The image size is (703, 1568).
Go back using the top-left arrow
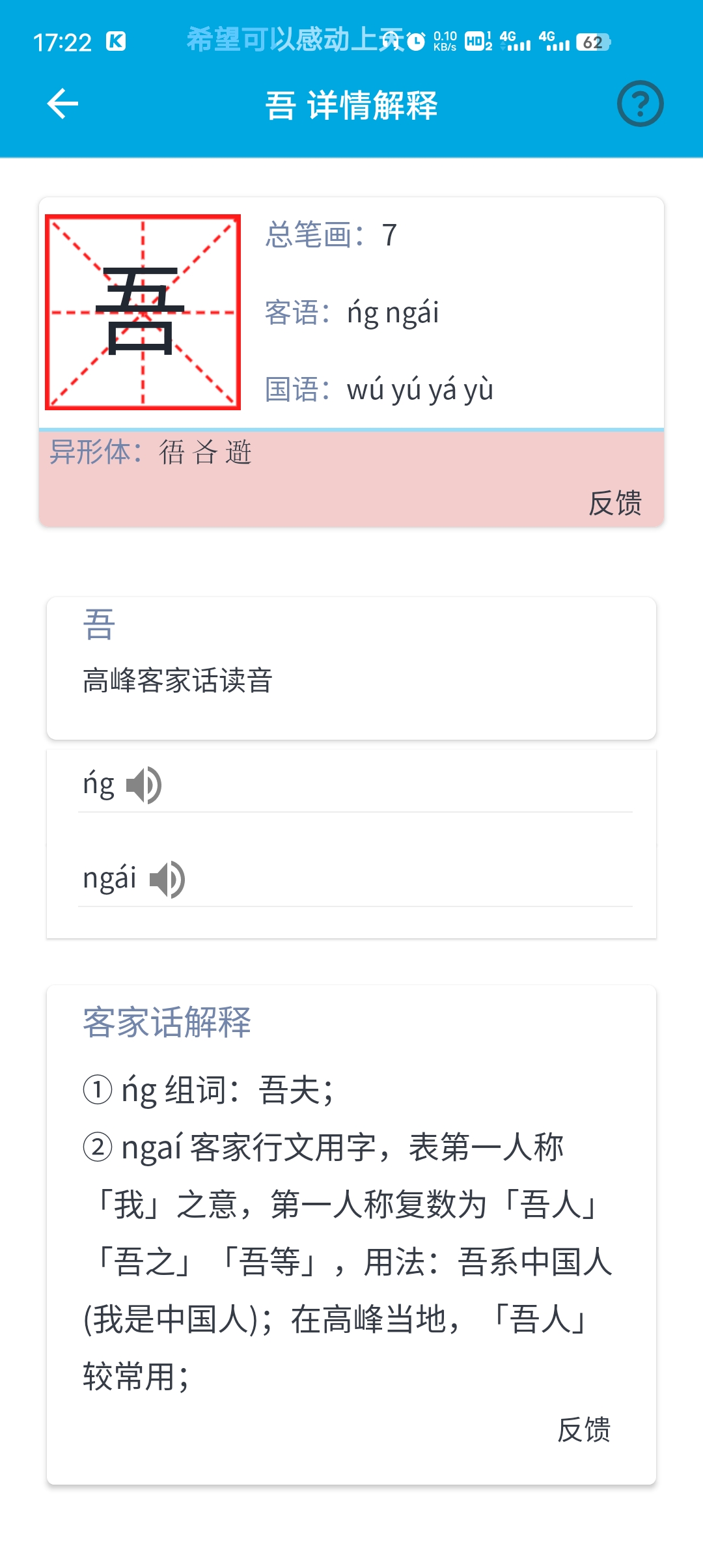click(63, 104)
